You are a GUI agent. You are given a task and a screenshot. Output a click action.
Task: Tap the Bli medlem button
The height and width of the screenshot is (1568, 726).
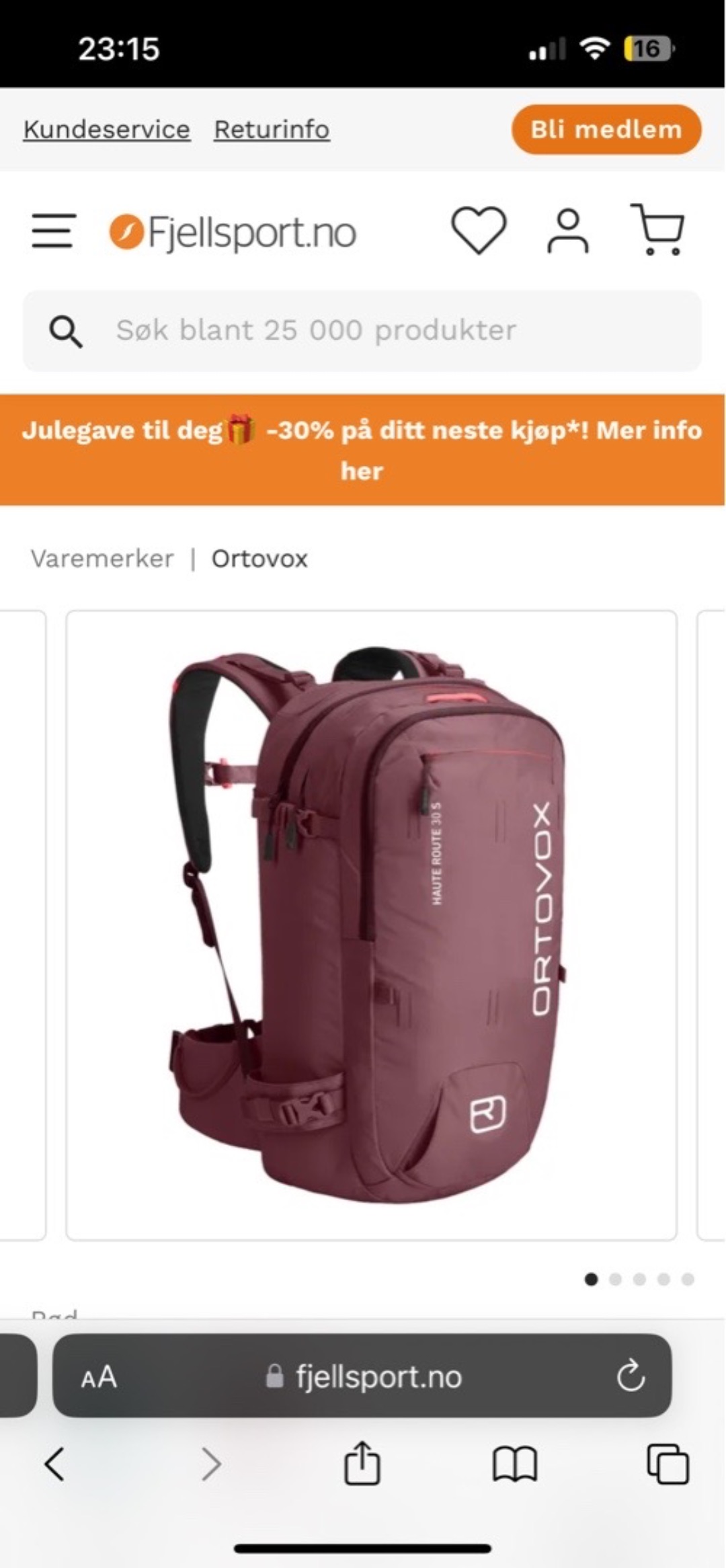coord(606,129)
